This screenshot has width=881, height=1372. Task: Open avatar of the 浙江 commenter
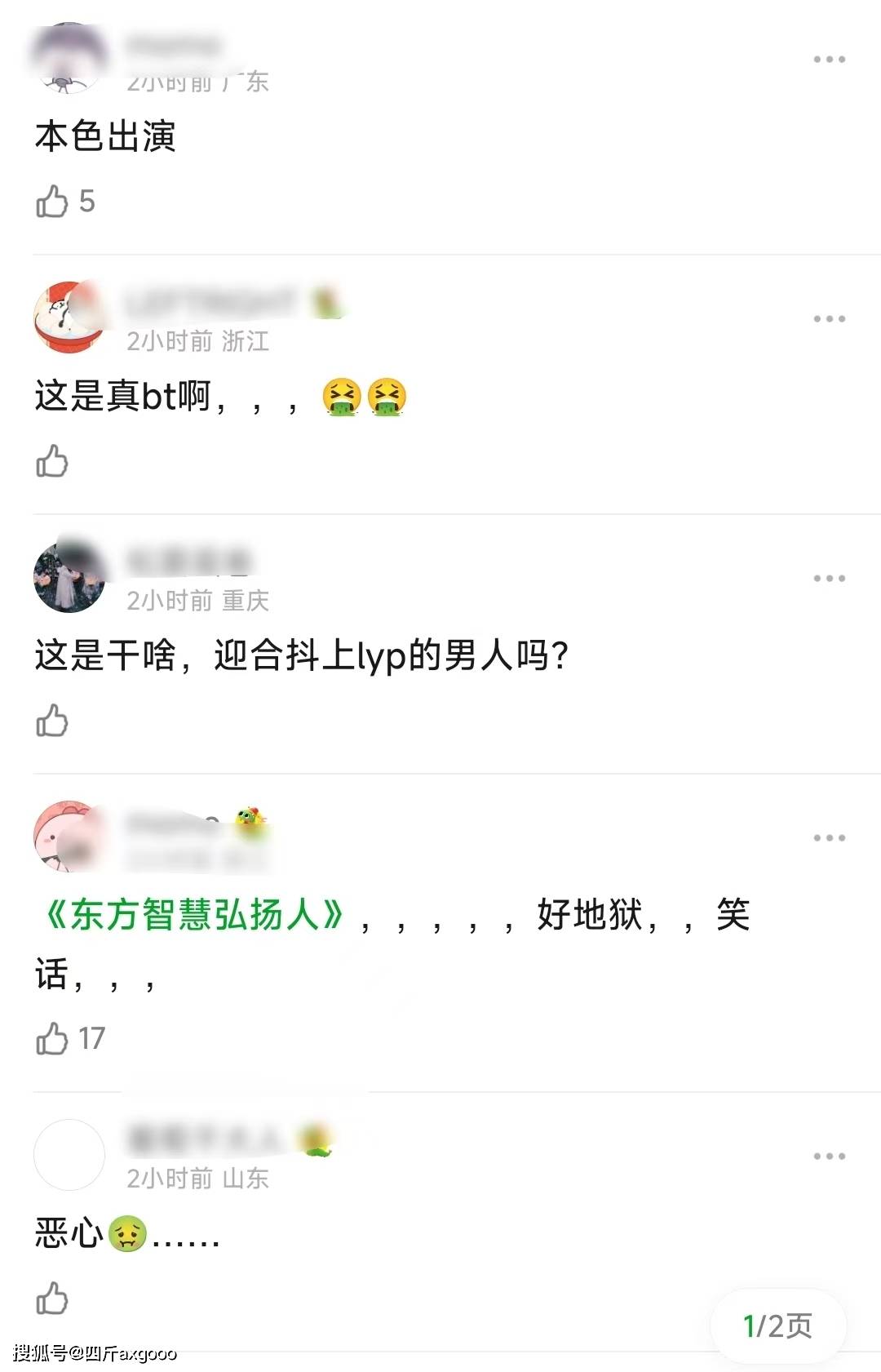point(69,317)
